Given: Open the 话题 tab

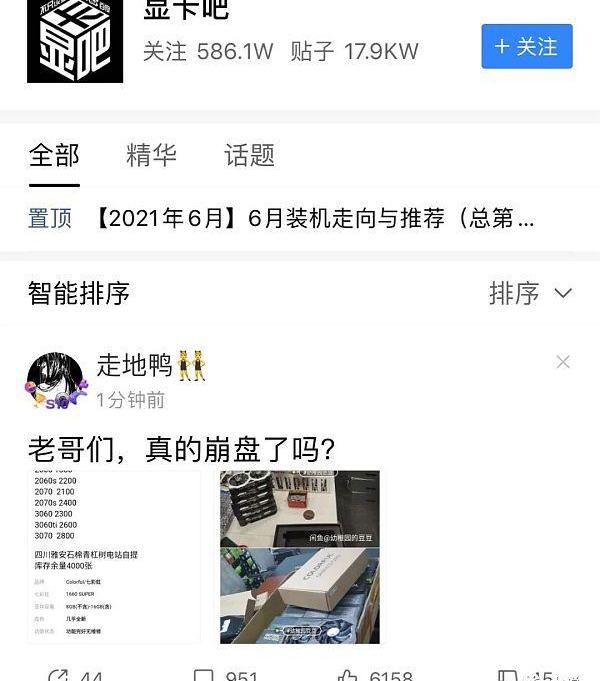Looking at the screenshot, I should click(x=249, y=156).
